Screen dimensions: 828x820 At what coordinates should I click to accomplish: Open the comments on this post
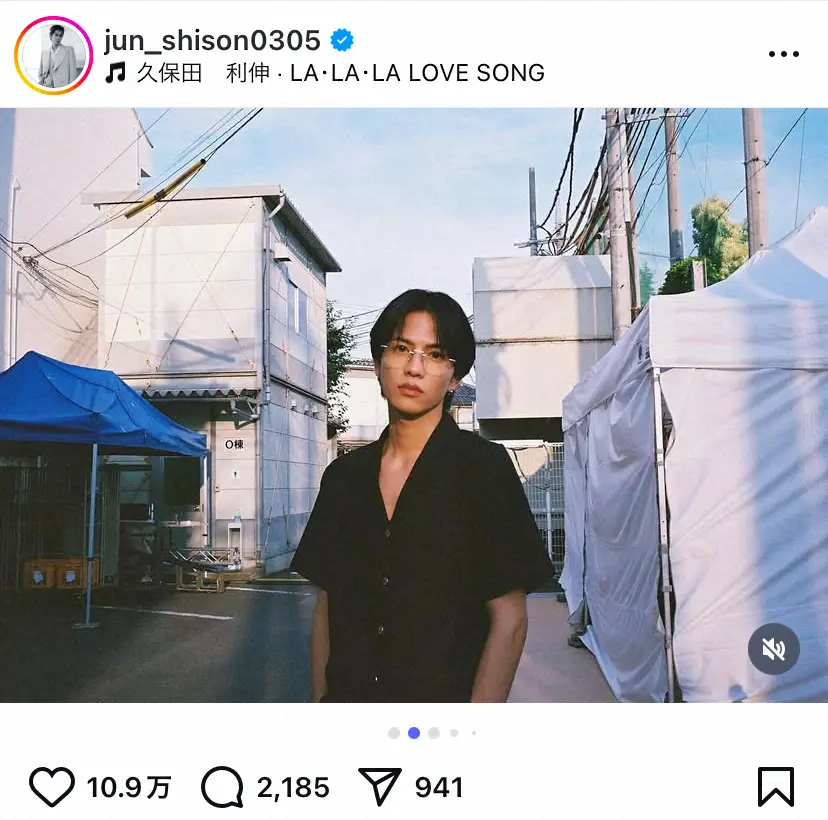(x=222, y=787)
